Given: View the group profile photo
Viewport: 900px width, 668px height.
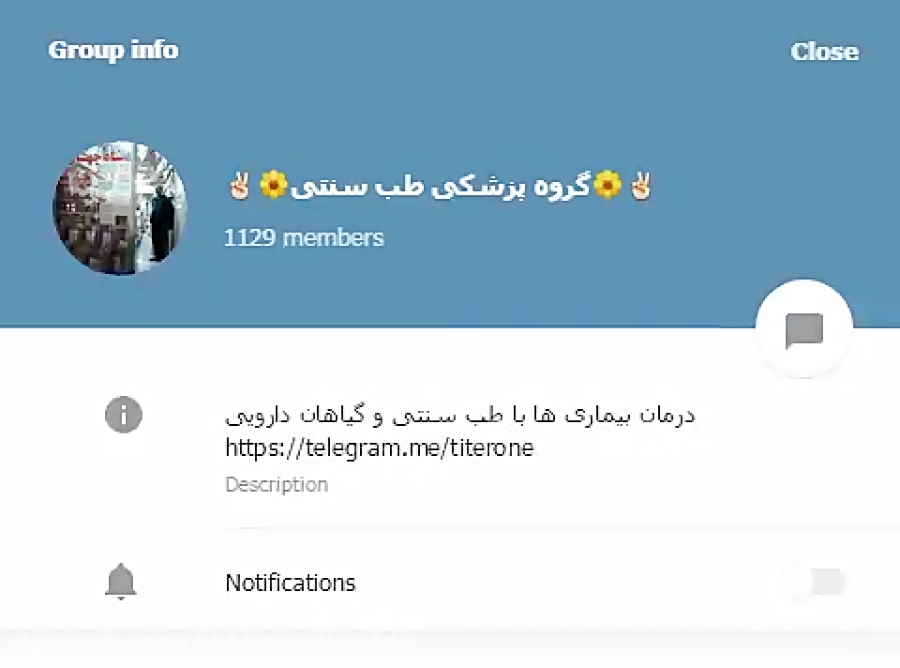Looking at the screenshot, I should click(119, 208).
